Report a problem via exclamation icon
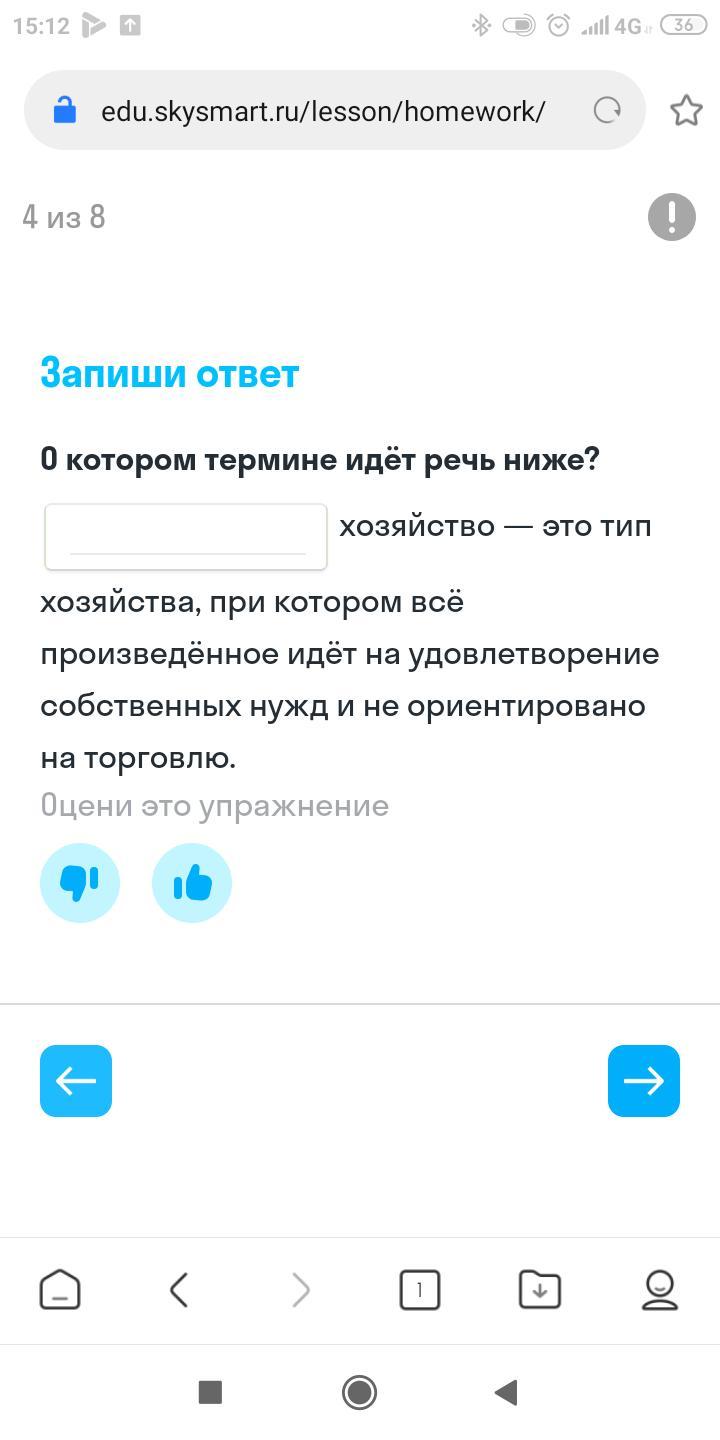 point(672,217)
